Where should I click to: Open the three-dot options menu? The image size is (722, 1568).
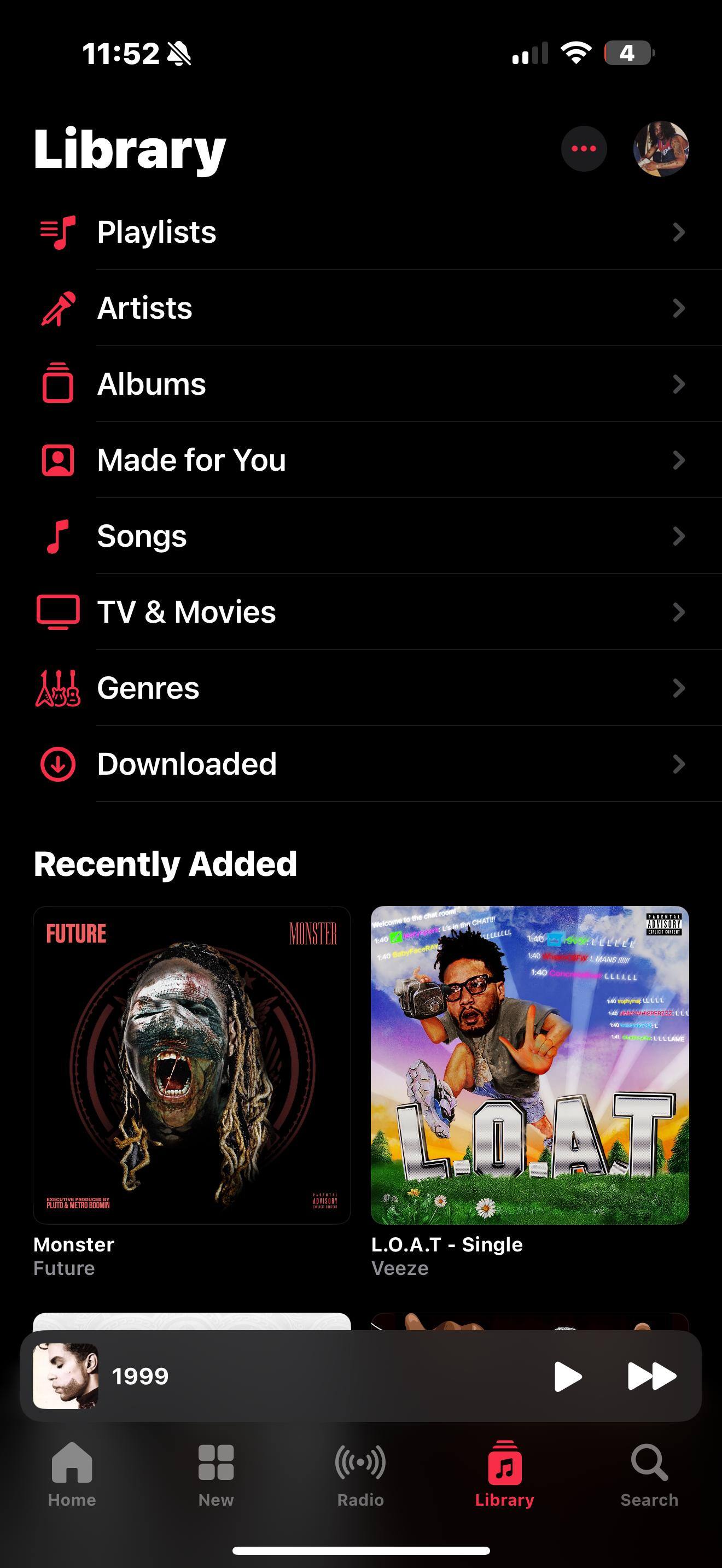(583, 149)
